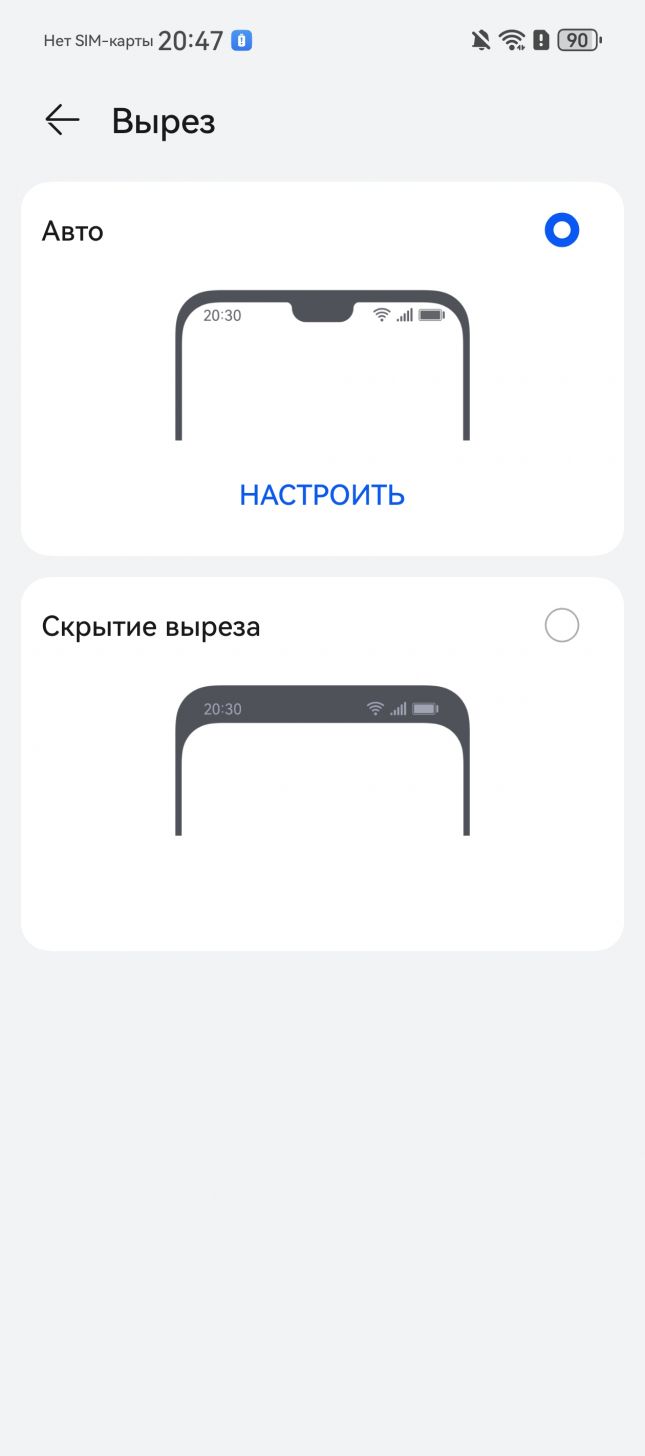This screenshot has width=645, height=1456.
Task: Go back from the Вырез screen
Action: pyautogui.click(x=62, y=121)
